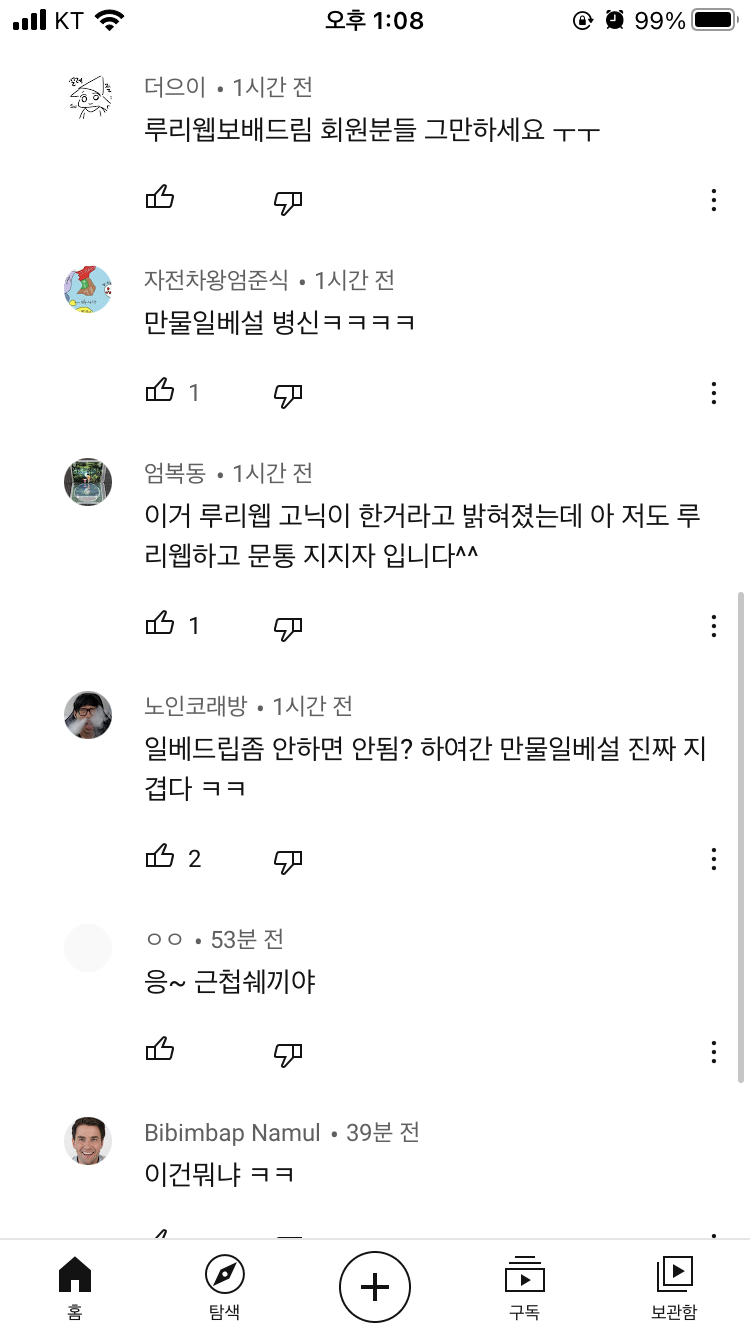Open the three-dot menu on 노인코래방's comment
This screenshot has width=750, height=1334.
[x=714, y=859]
